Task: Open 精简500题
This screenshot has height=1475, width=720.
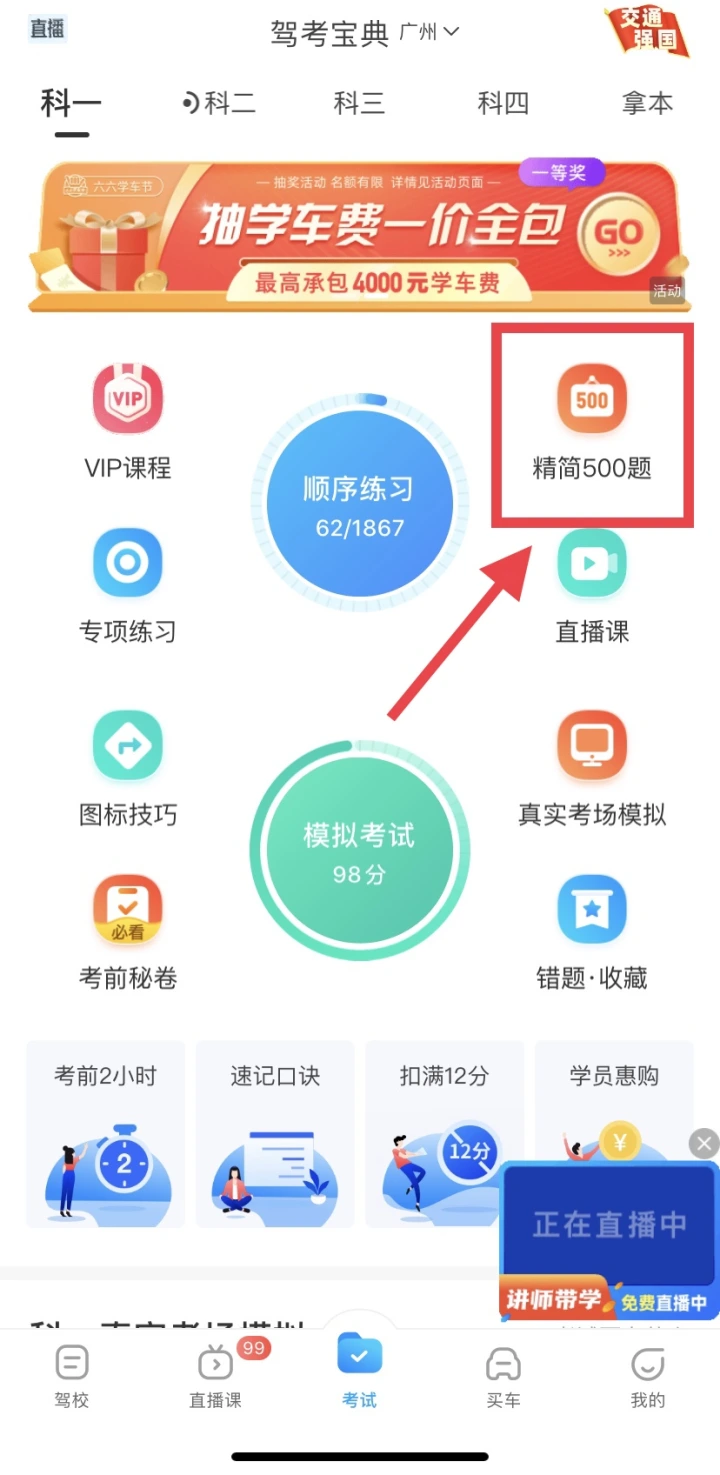Action: 592,423
